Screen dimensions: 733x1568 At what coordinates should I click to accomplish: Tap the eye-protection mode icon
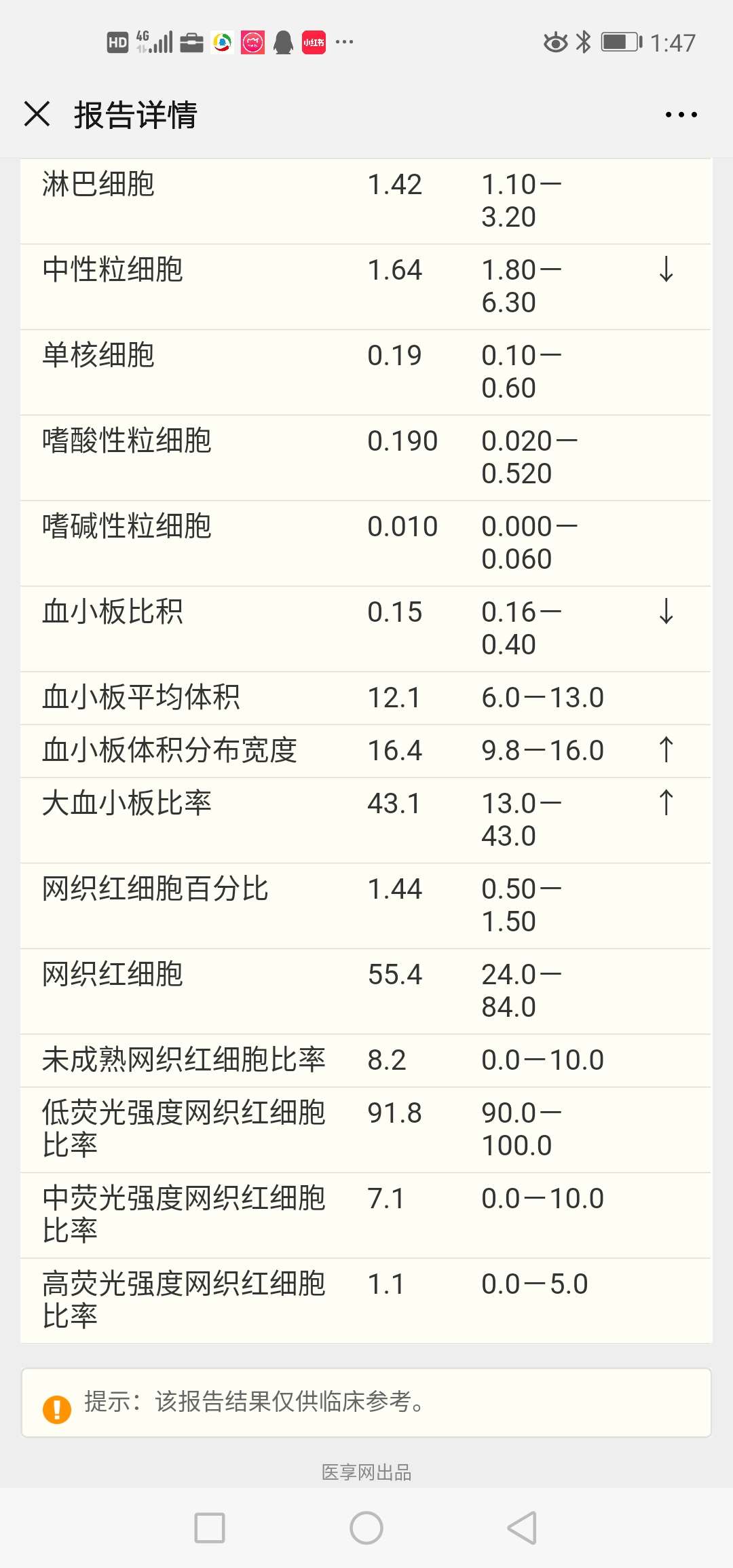[555, 42]
